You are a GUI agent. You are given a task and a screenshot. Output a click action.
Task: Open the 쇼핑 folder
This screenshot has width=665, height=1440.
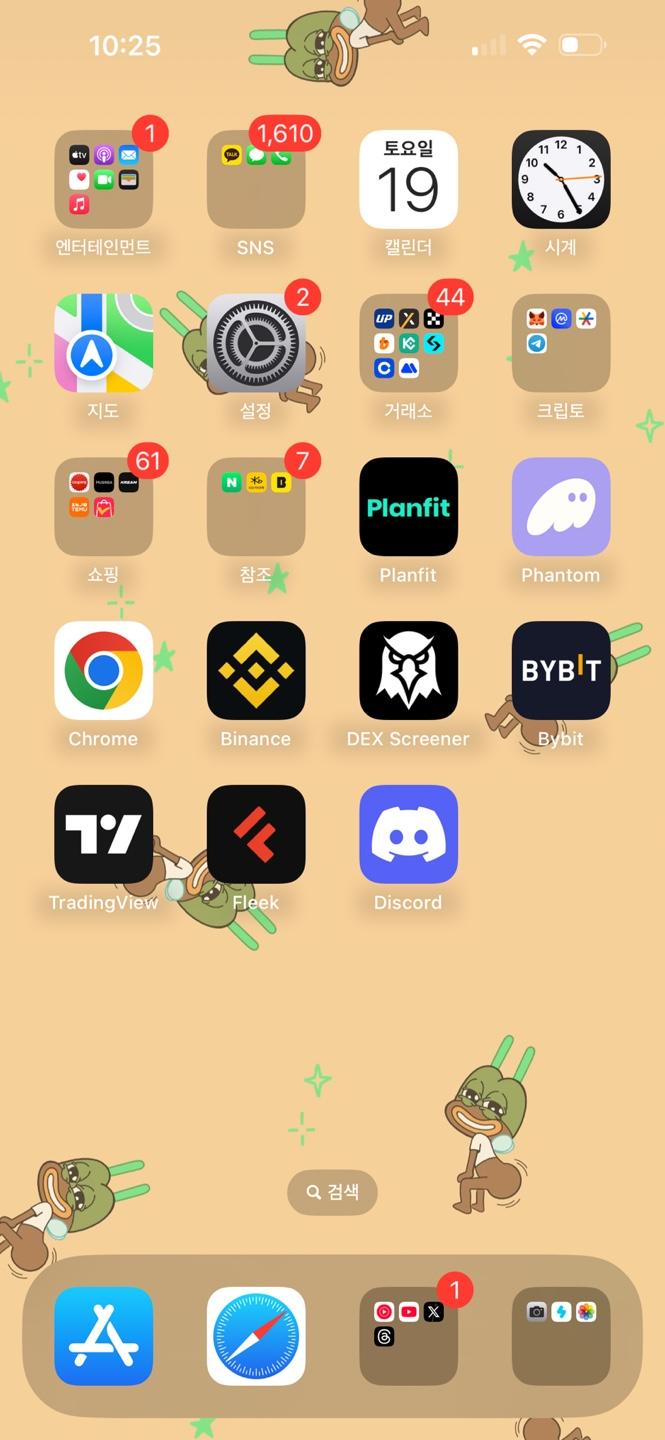click(103, 507)
